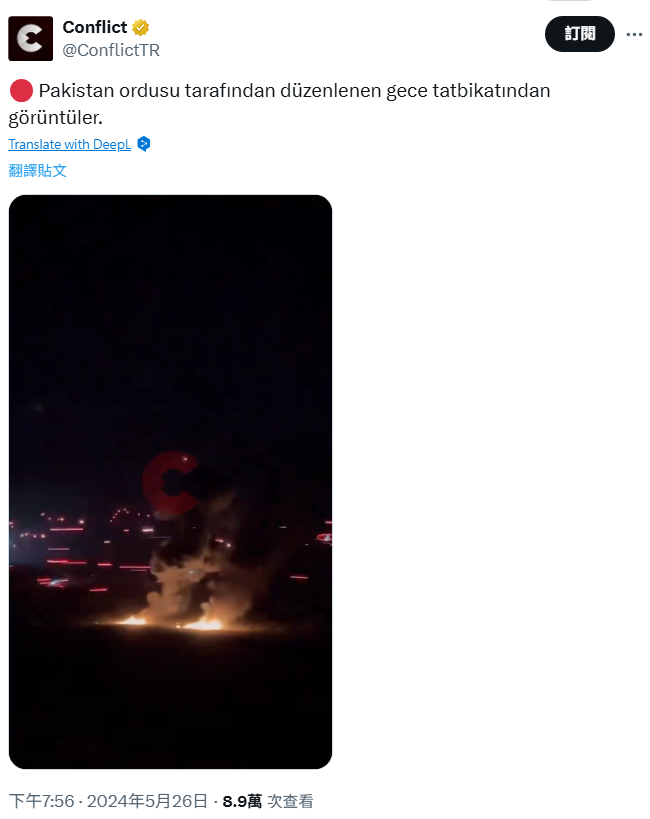The image size is (650, 819).
Task: Open the Conflict profile avatar
Action: click(30, 39)
